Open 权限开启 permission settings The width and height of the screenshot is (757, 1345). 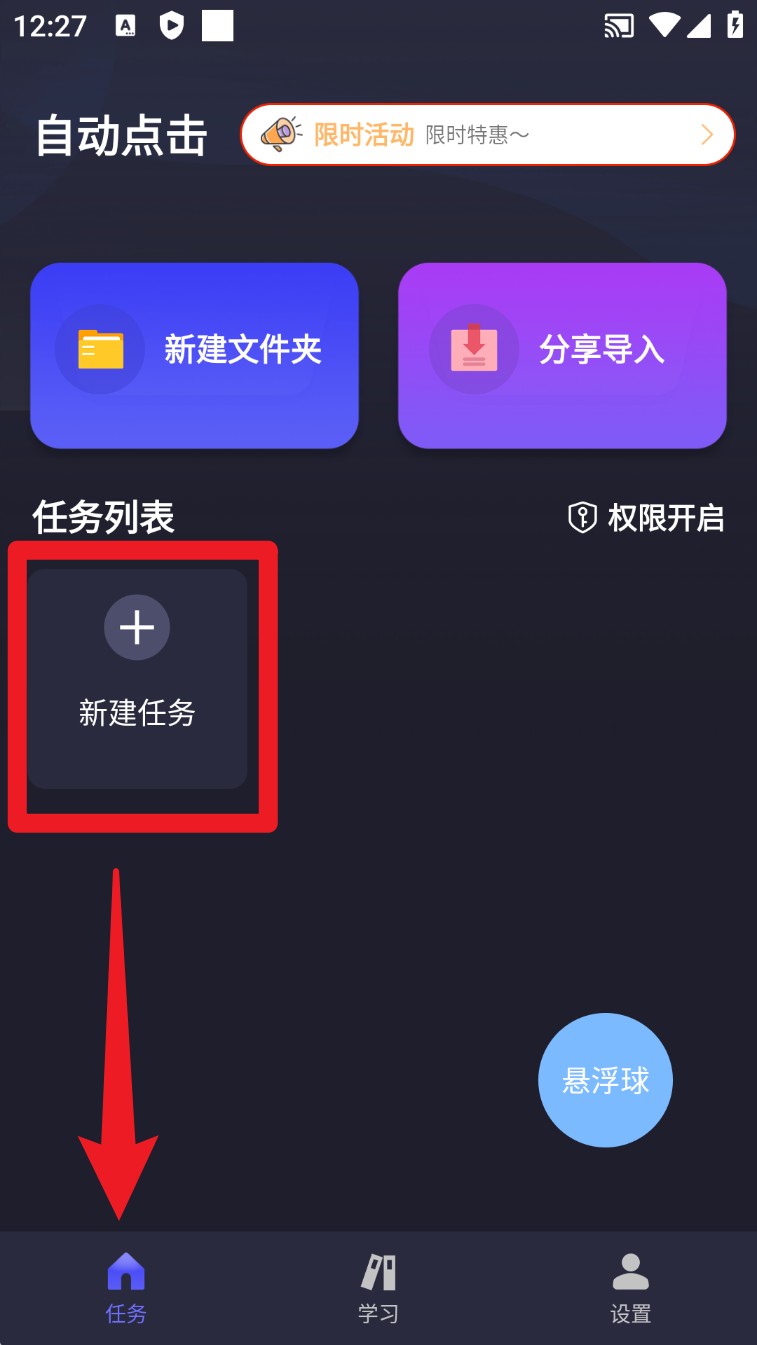(x=646, y=518)
